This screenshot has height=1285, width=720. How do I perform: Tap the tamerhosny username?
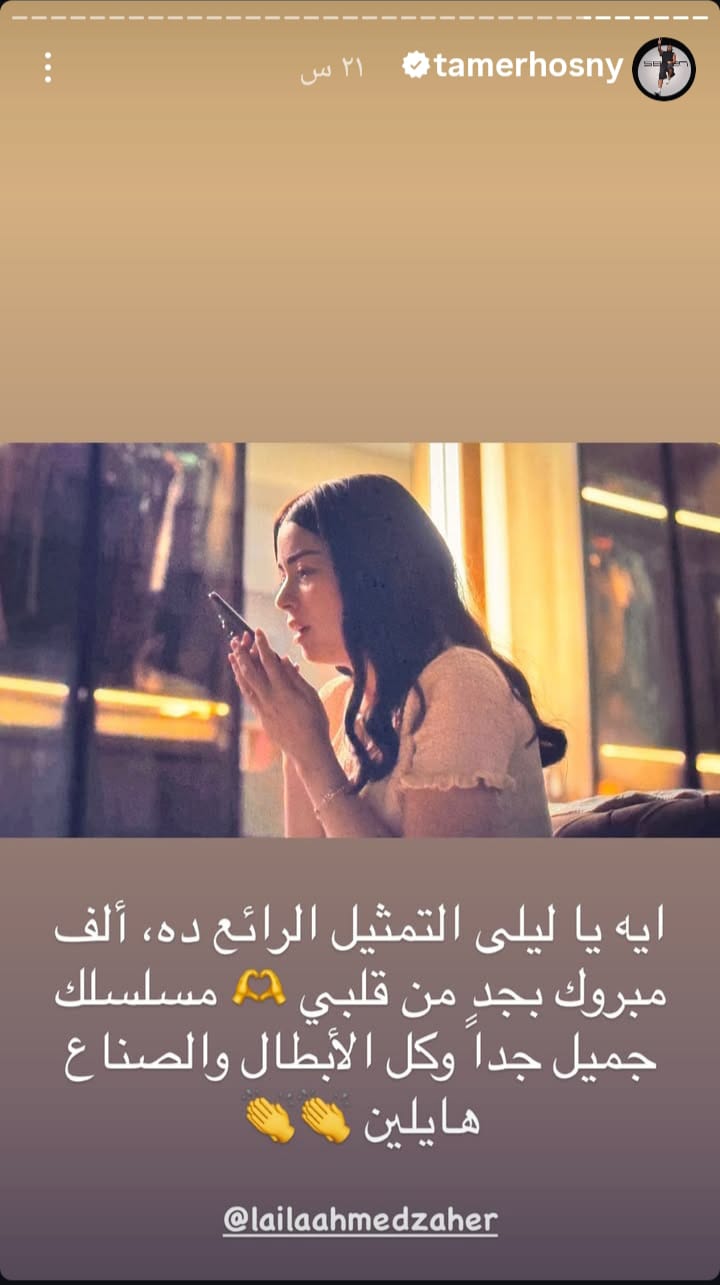[527, 68]
